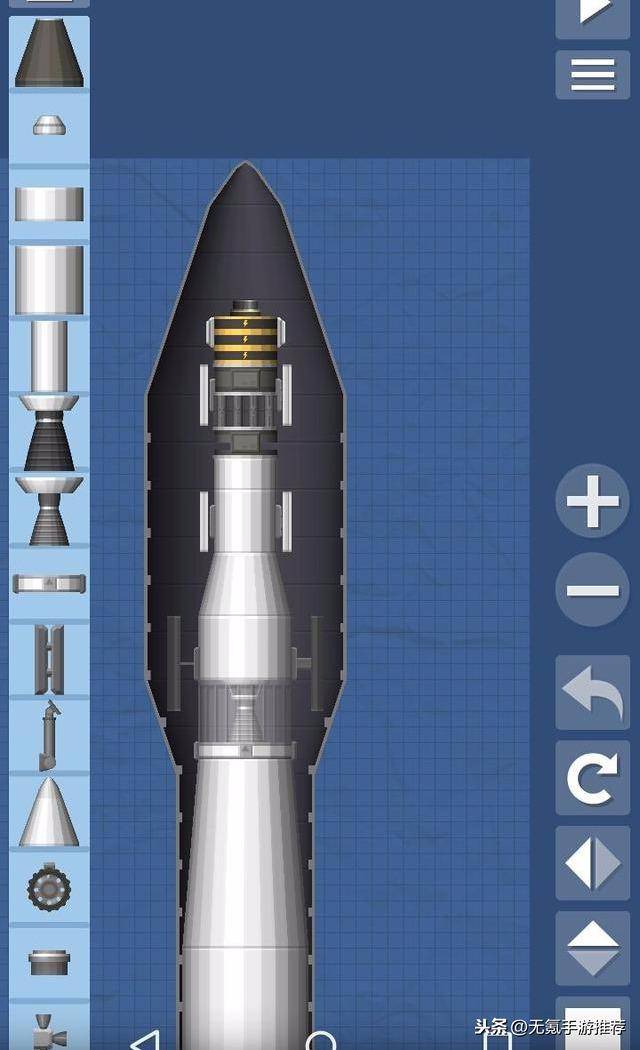
Task: Select the flat separator ring part
Action: (x=49, y=583)
